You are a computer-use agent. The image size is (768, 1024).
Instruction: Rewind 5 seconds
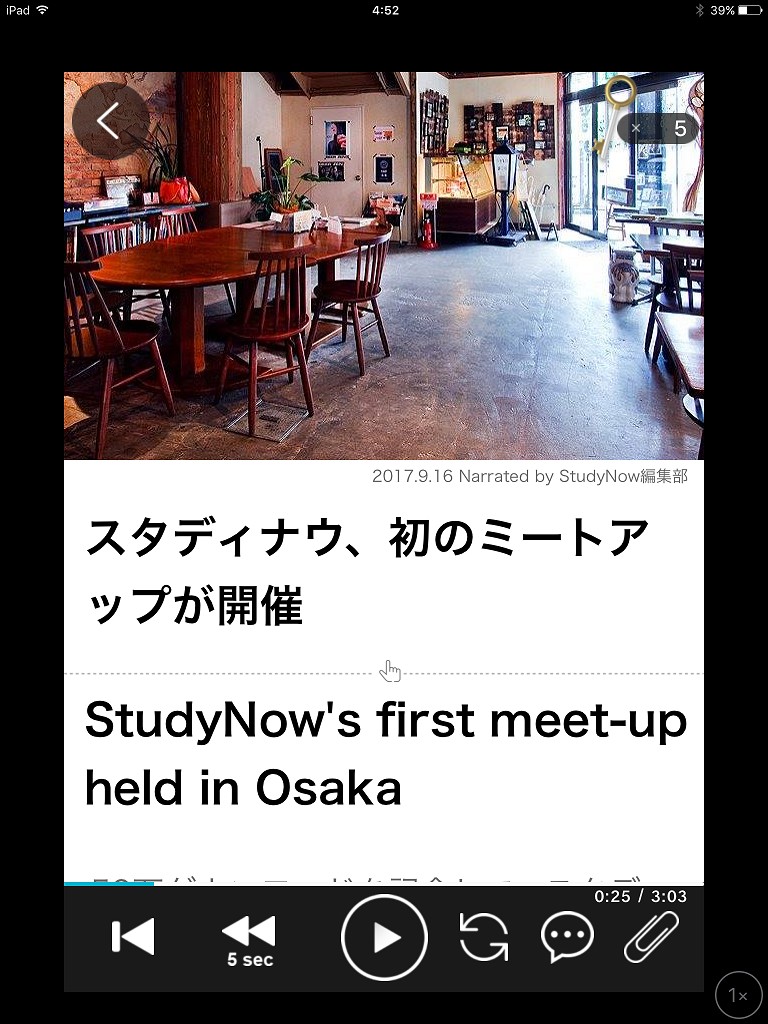(x=249, y=940)
